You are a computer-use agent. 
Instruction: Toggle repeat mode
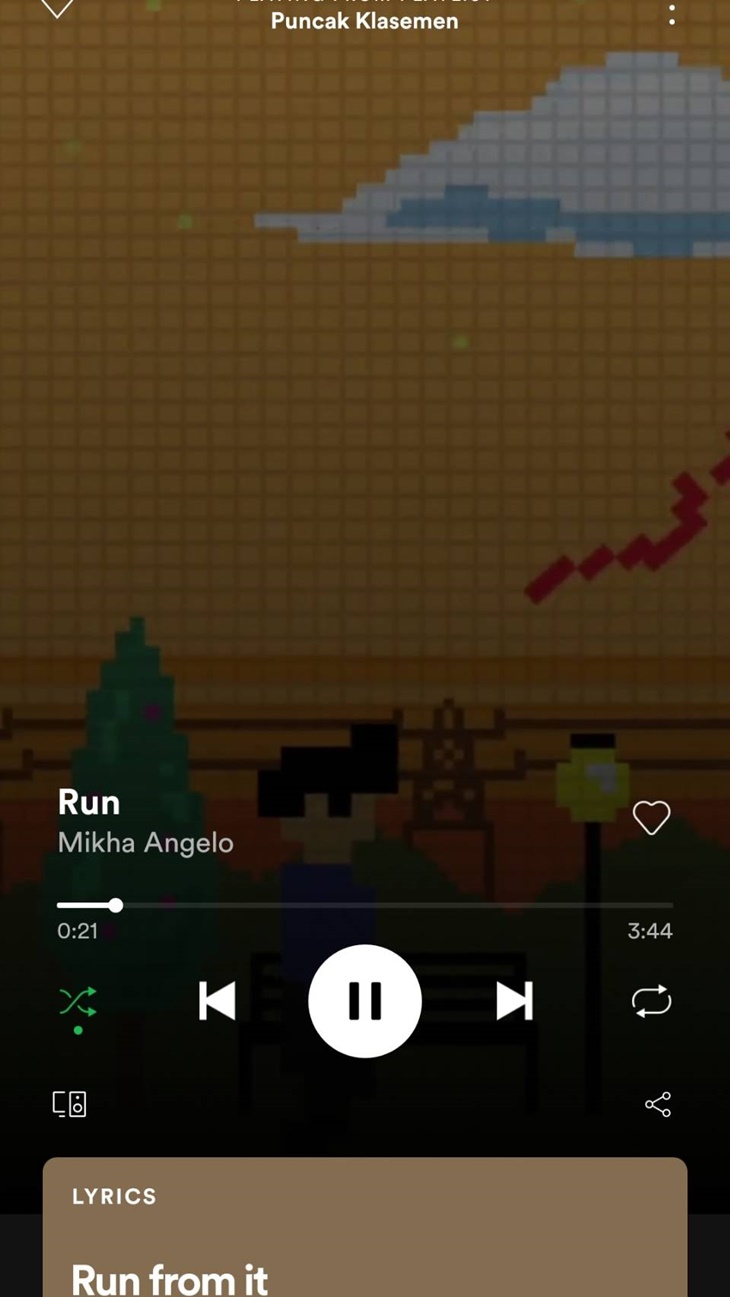[651, 1001]
